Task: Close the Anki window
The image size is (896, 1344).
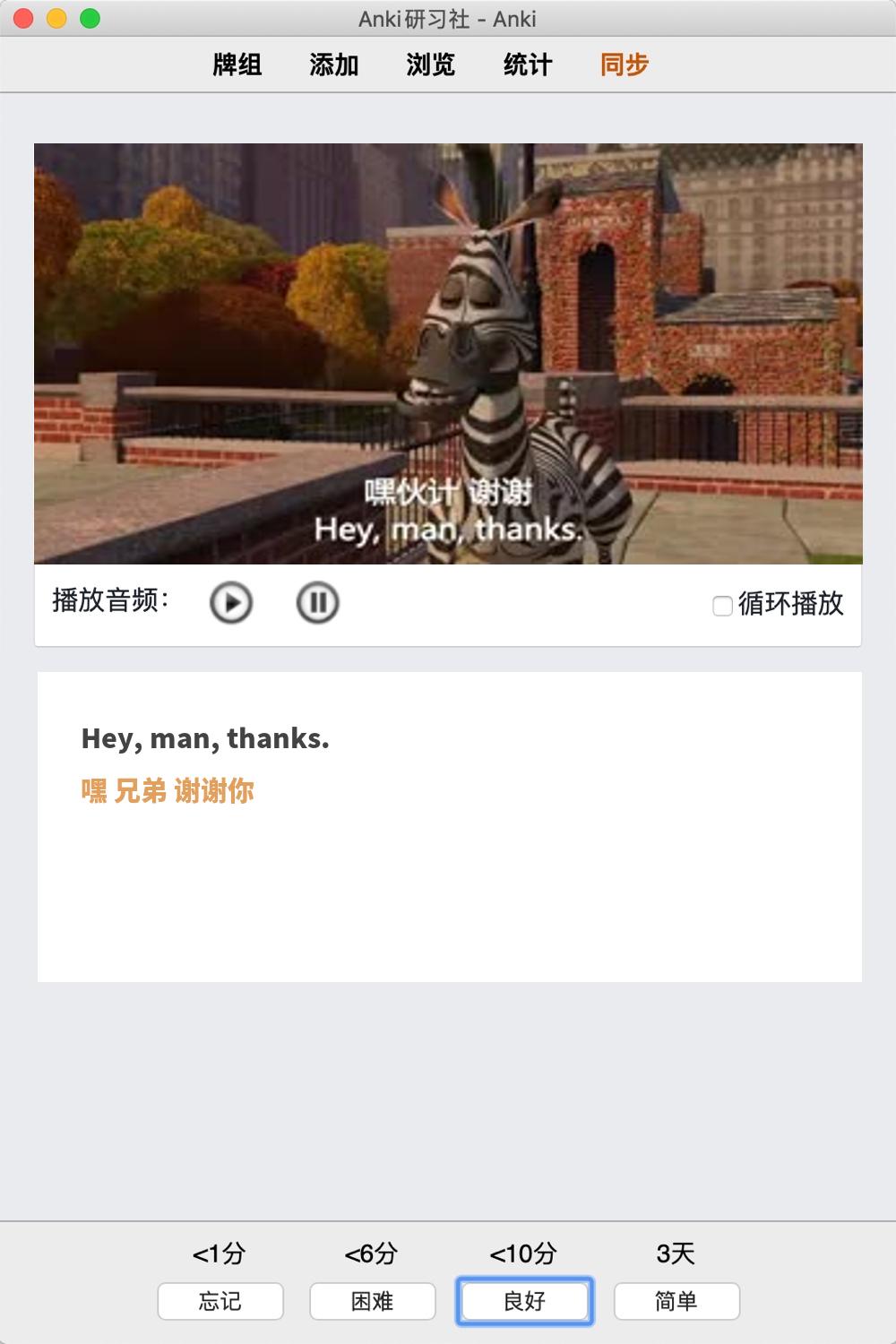Action: [24, 18]
